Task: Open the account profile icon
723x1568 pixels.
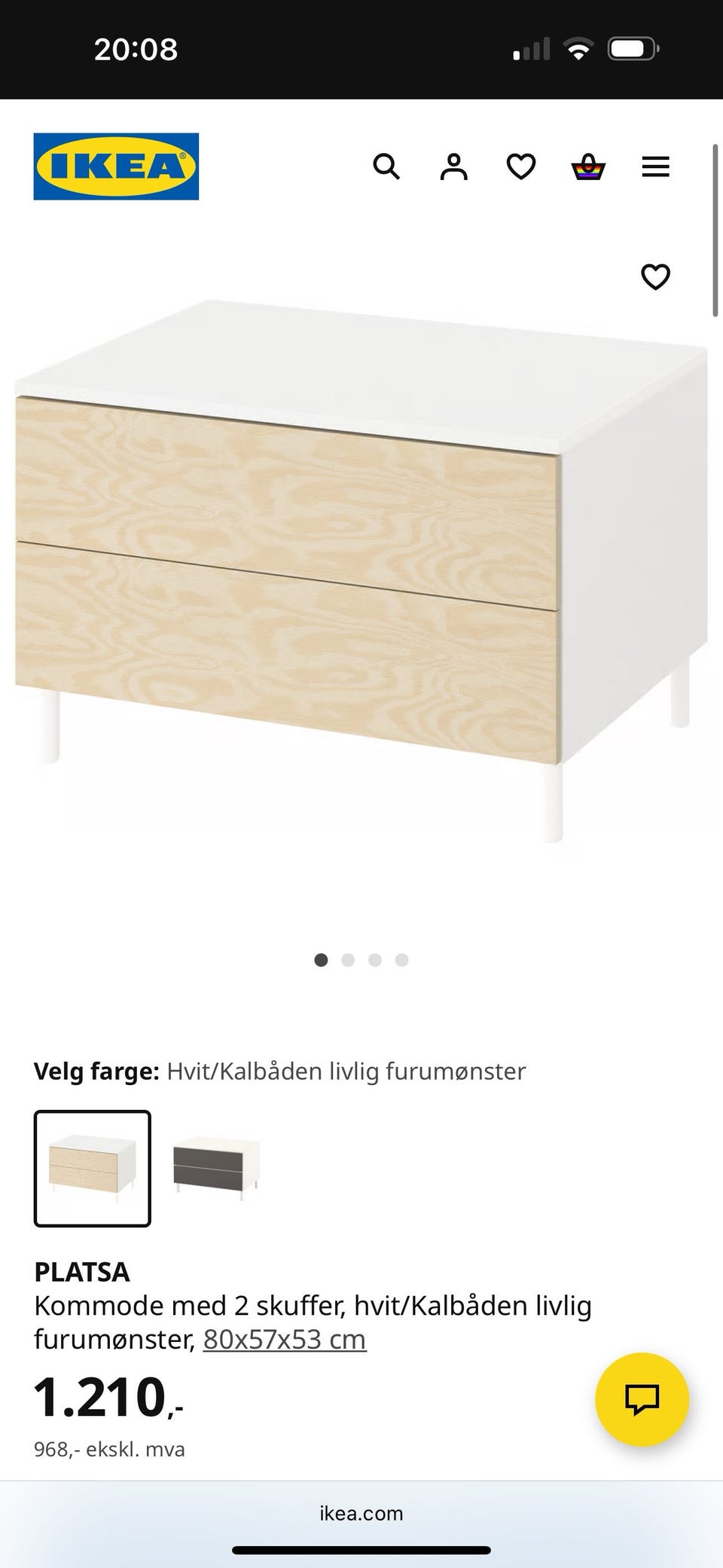Action: pyautogui.click(x=454, y=167)
